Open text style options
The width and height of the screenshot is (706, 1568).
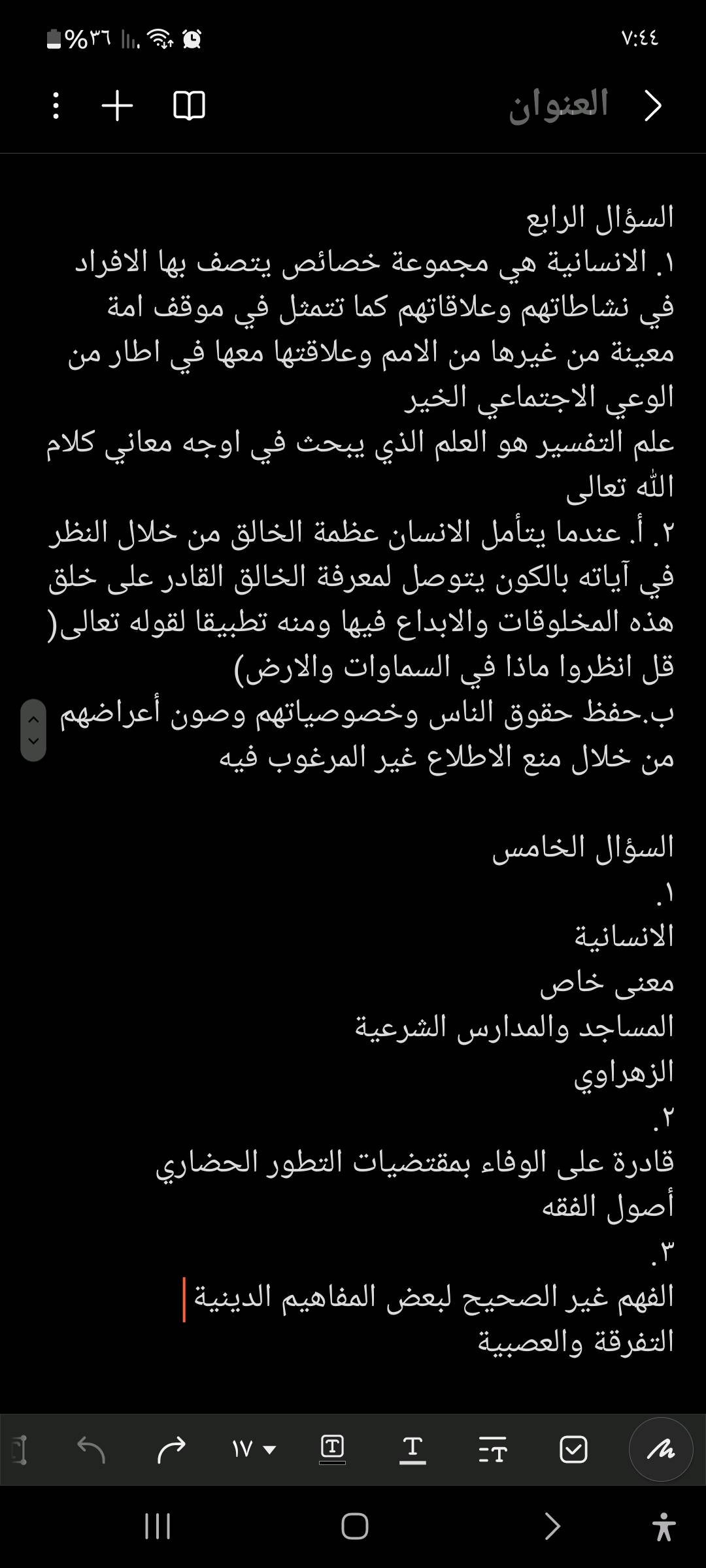click(493, 1450)
